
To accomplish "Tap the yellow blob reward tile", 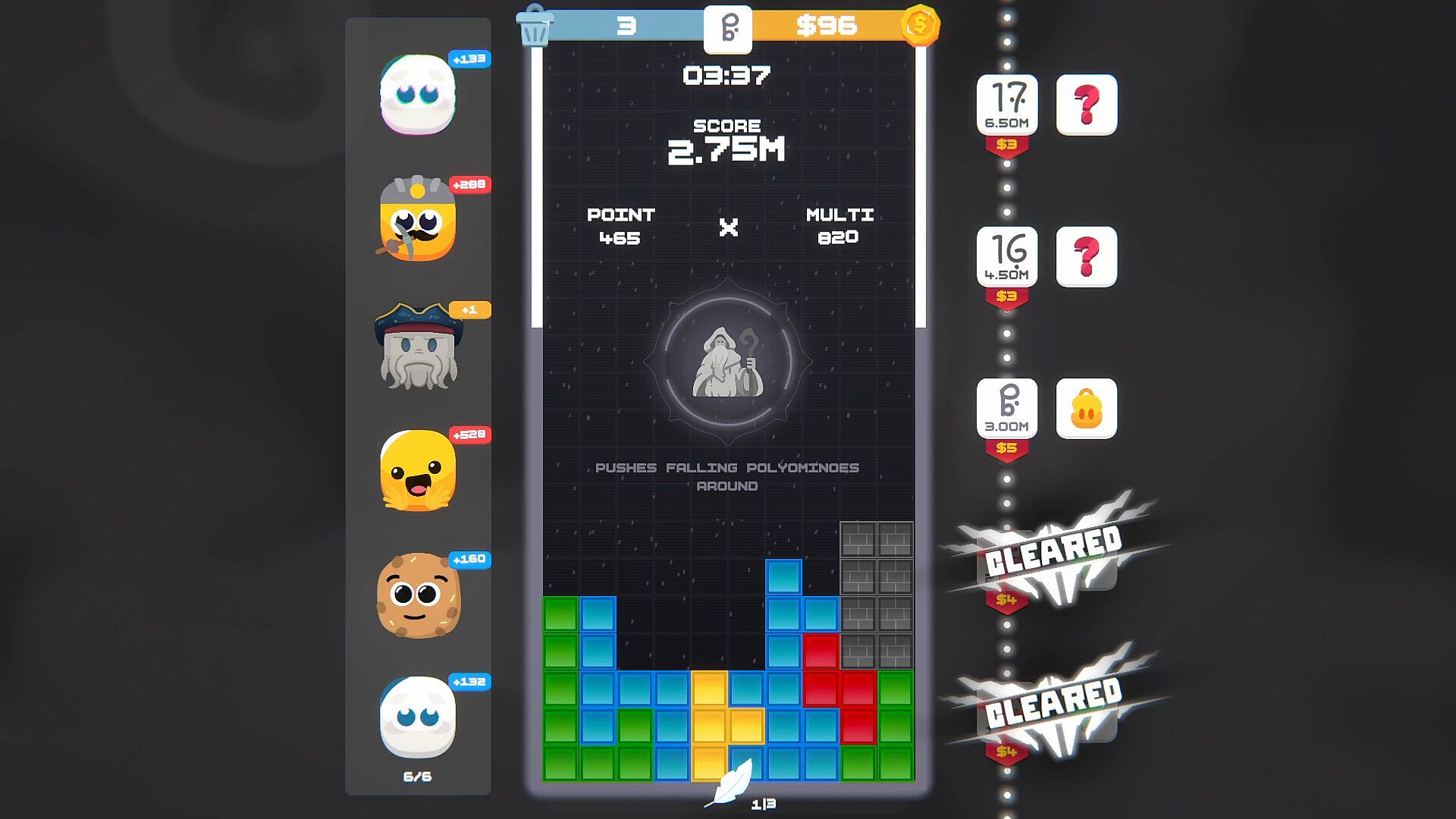I will point(1086,408).
